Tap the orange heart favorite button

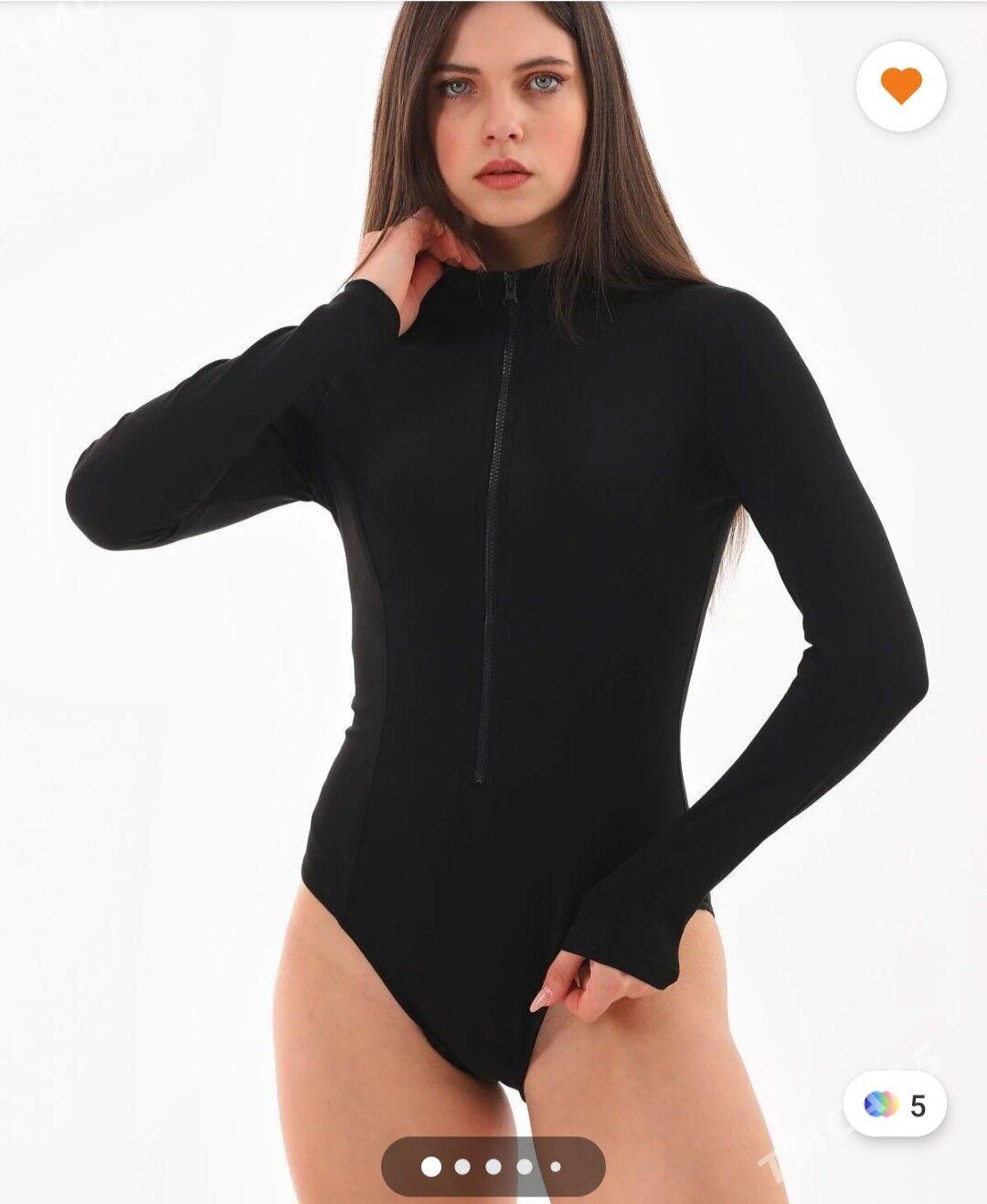coord(900,86)
